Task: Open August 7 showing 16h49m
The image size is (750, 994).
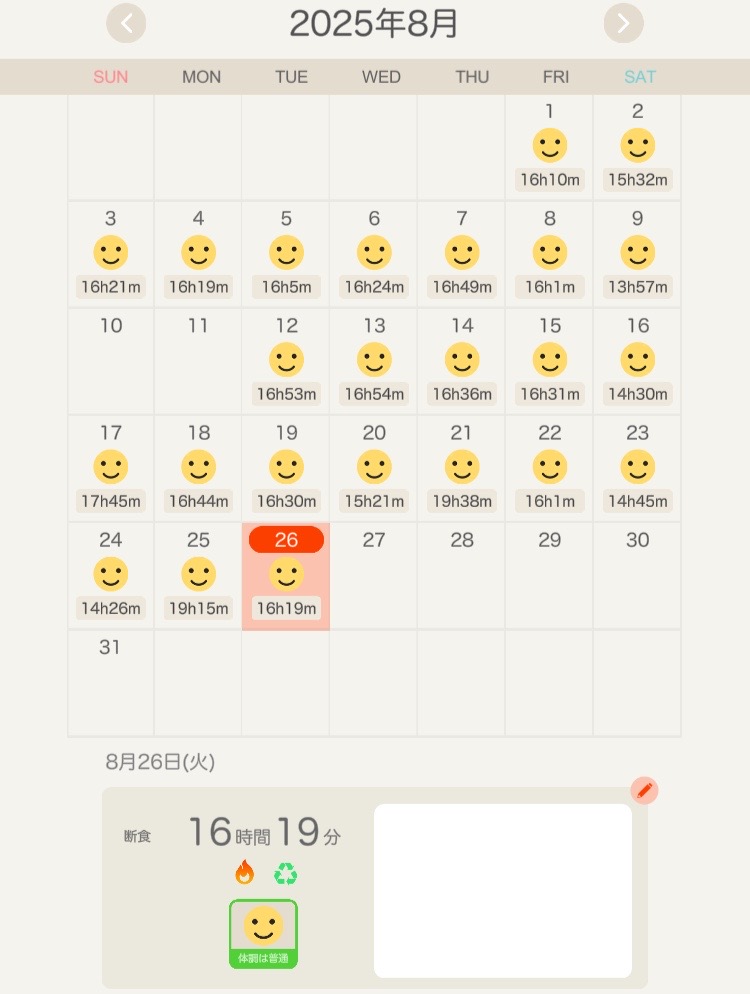Action: (x=461, y=254)
